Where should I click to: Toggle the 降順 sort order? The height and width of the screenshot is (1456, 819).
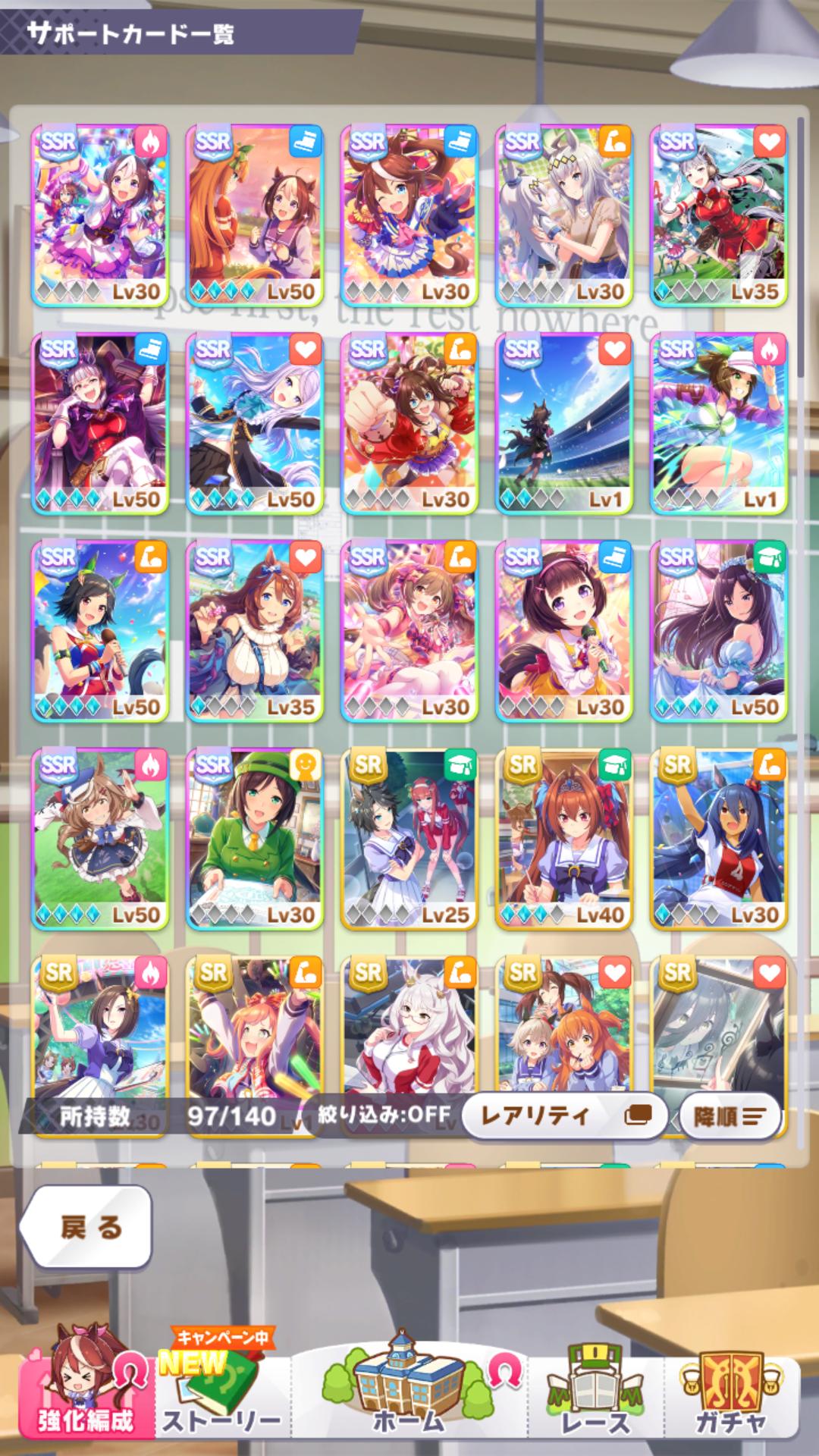730,1116
